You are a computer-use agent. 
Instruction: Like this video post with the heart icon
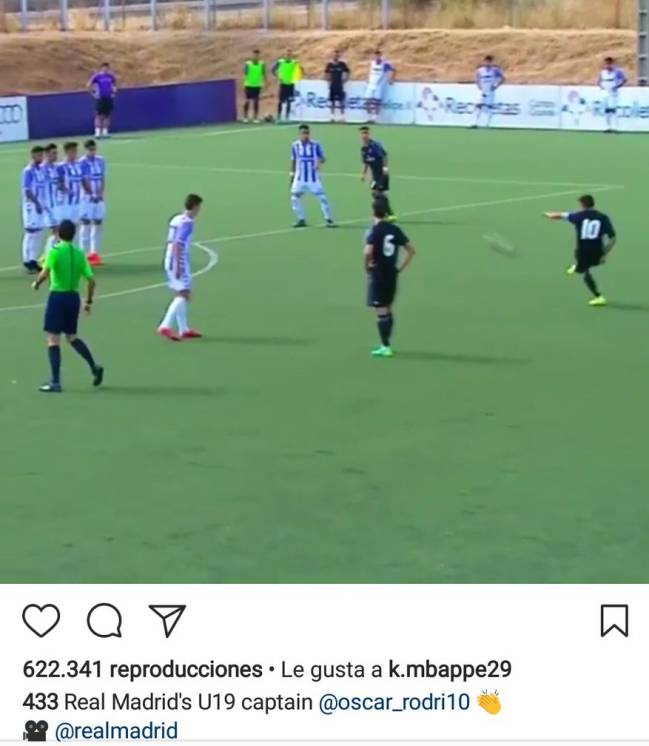click(x=41, y=621)
